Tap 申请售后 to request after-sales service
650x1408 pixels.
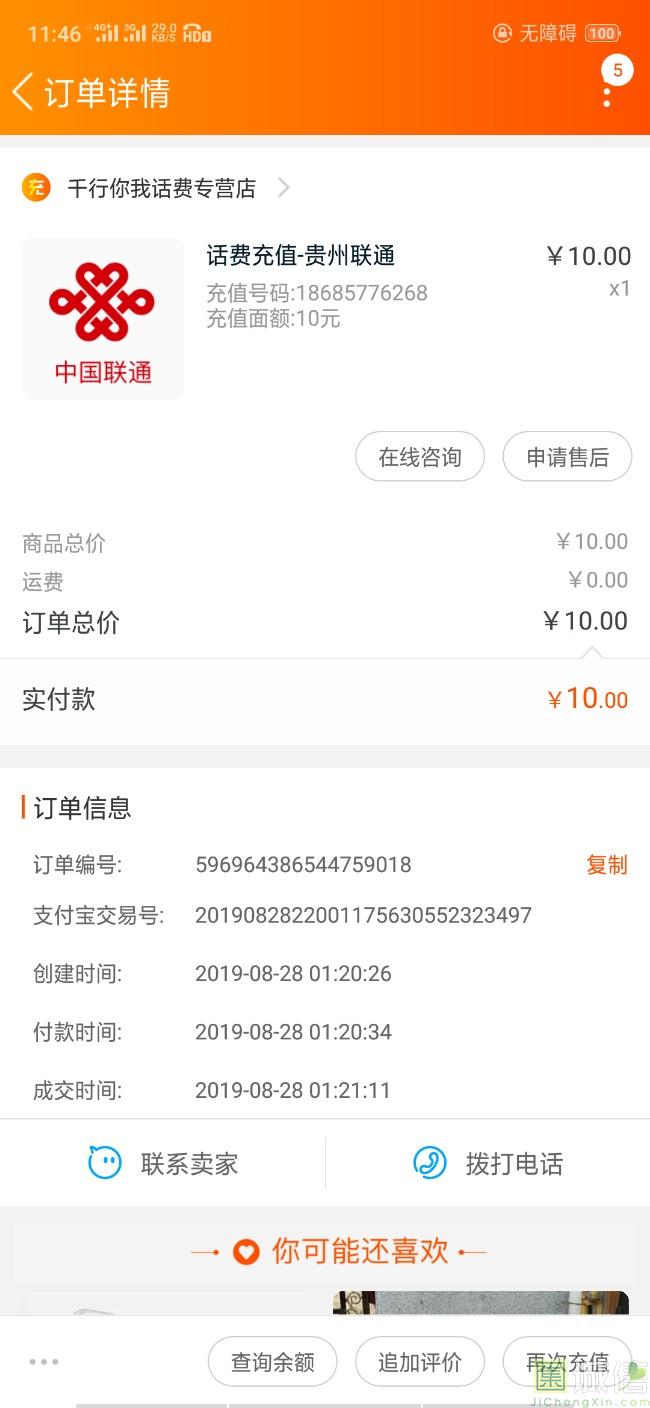click(567, 457)
